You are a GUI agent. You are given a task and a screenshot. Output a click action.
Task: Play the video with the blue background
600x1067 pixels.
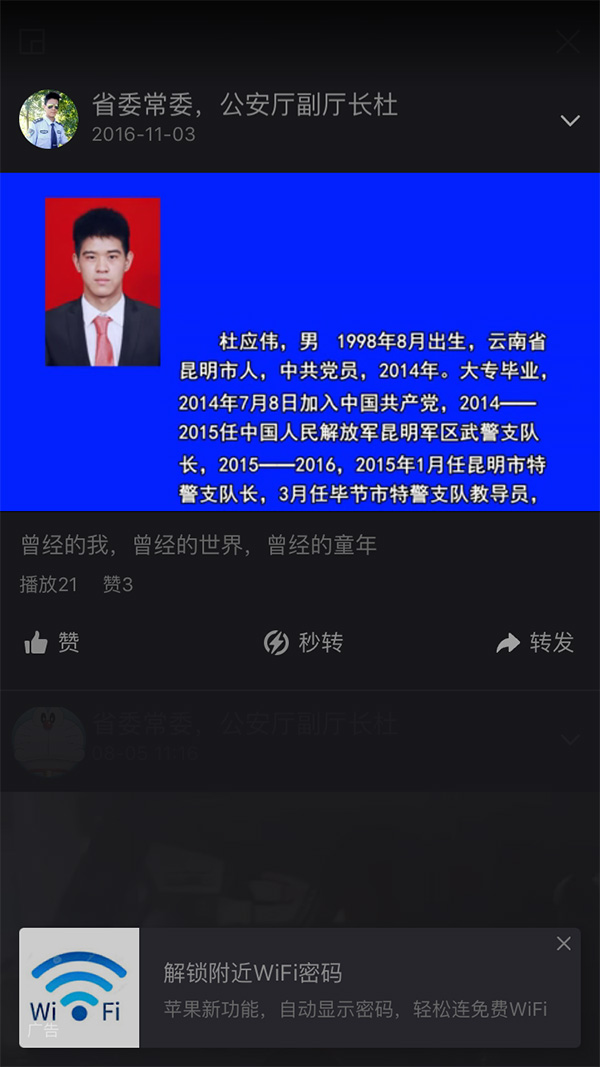coord(300,341)
